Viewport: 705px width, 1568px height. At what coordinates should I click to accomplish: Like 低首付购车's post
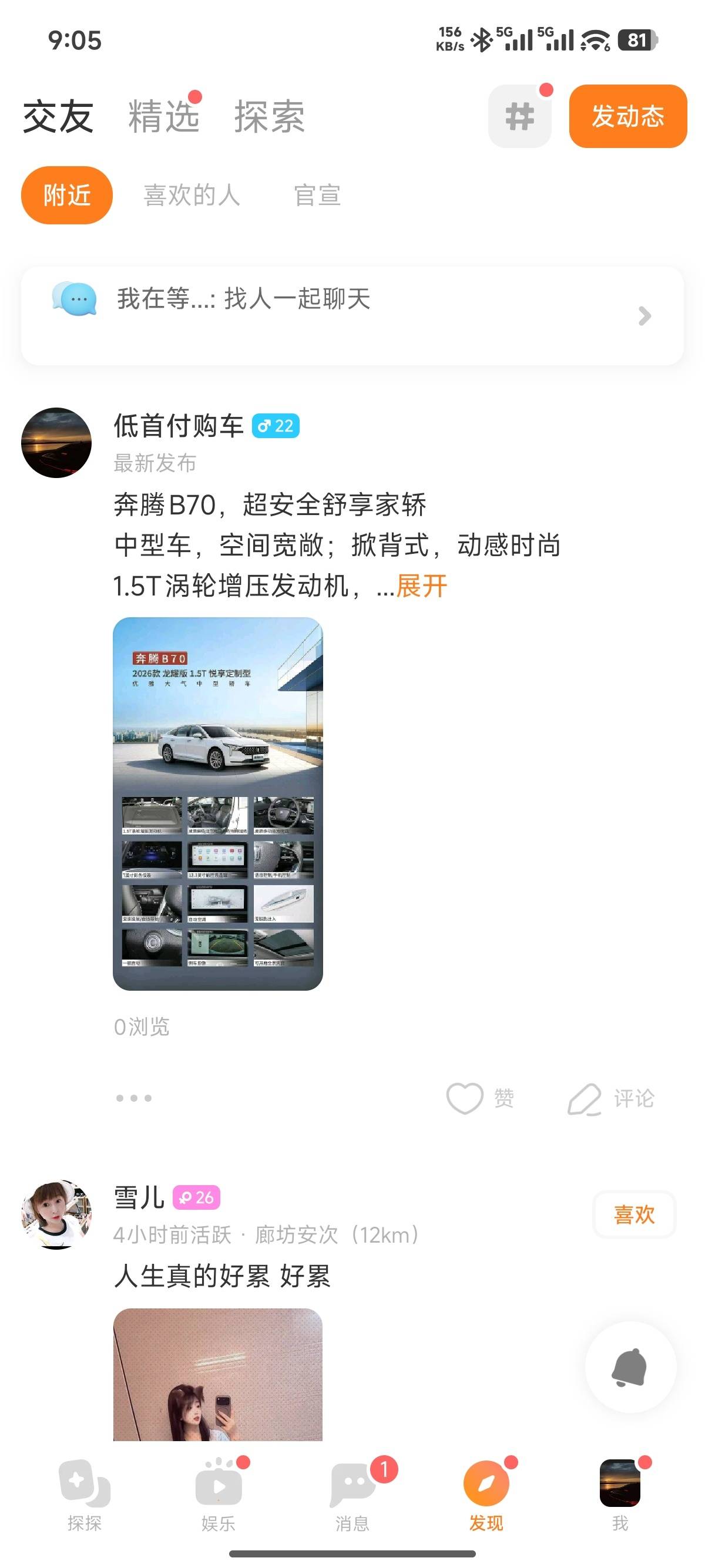(x=481, y=1098)
